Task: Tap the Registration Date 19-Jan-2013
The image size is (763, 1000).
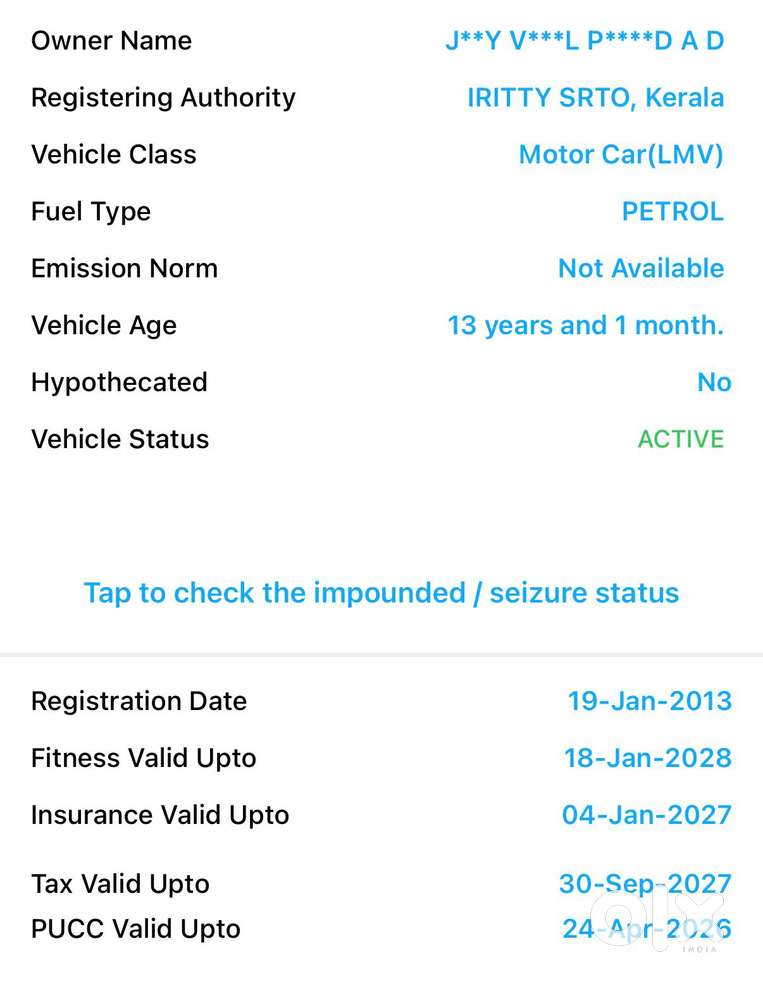Action: pyautogui.click(x=649, y=701)
